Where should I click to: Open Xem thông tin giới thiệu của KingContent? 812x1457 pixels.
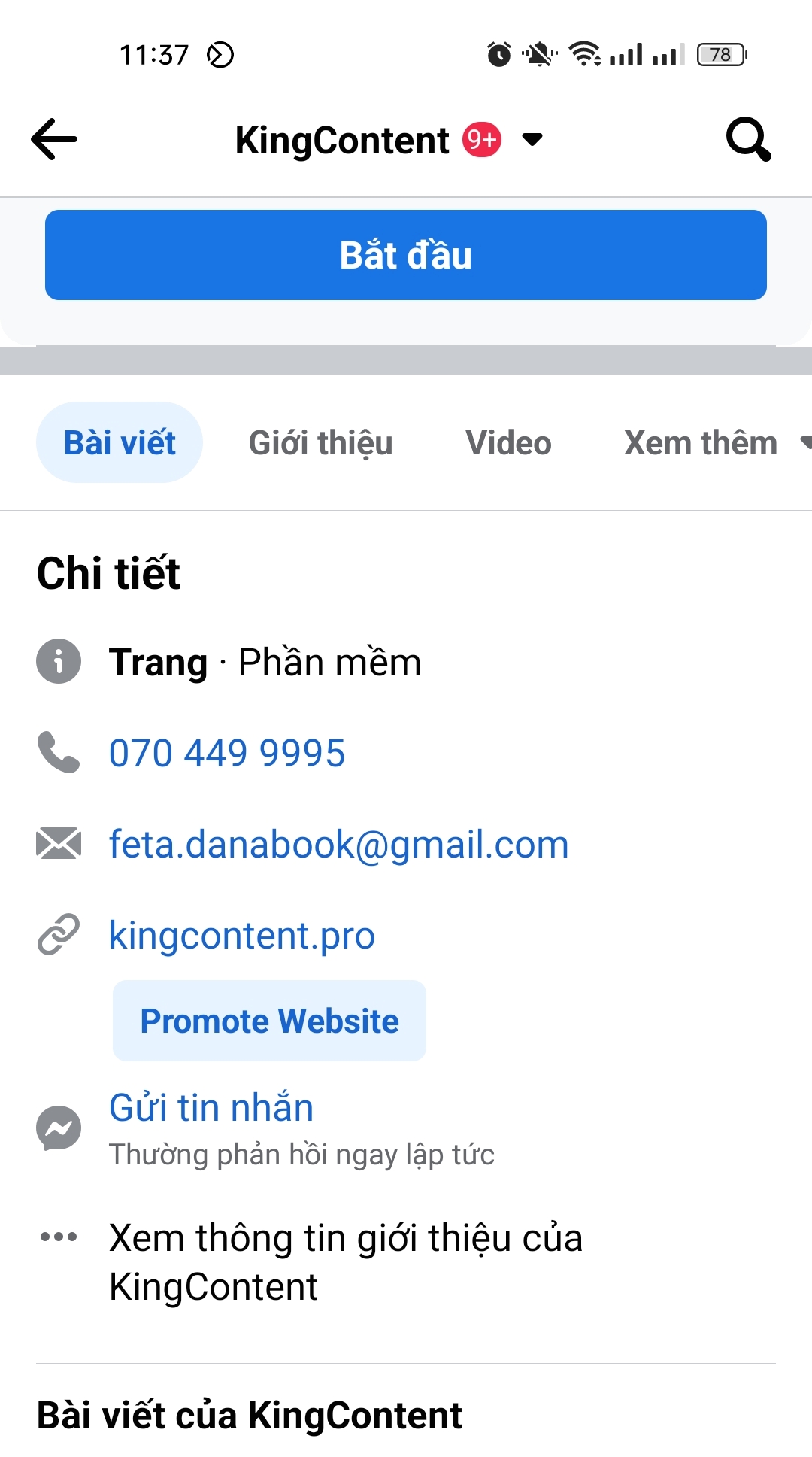tap(346, 1261)
